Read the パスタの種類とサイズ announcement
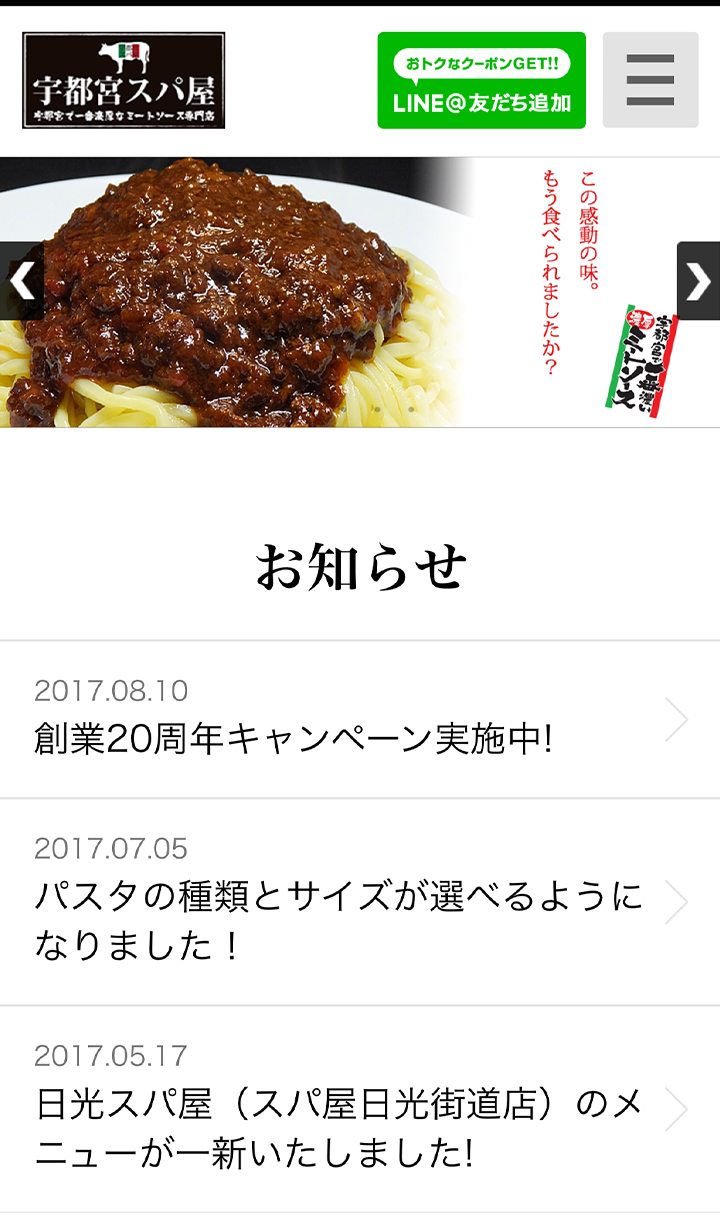 360,902
